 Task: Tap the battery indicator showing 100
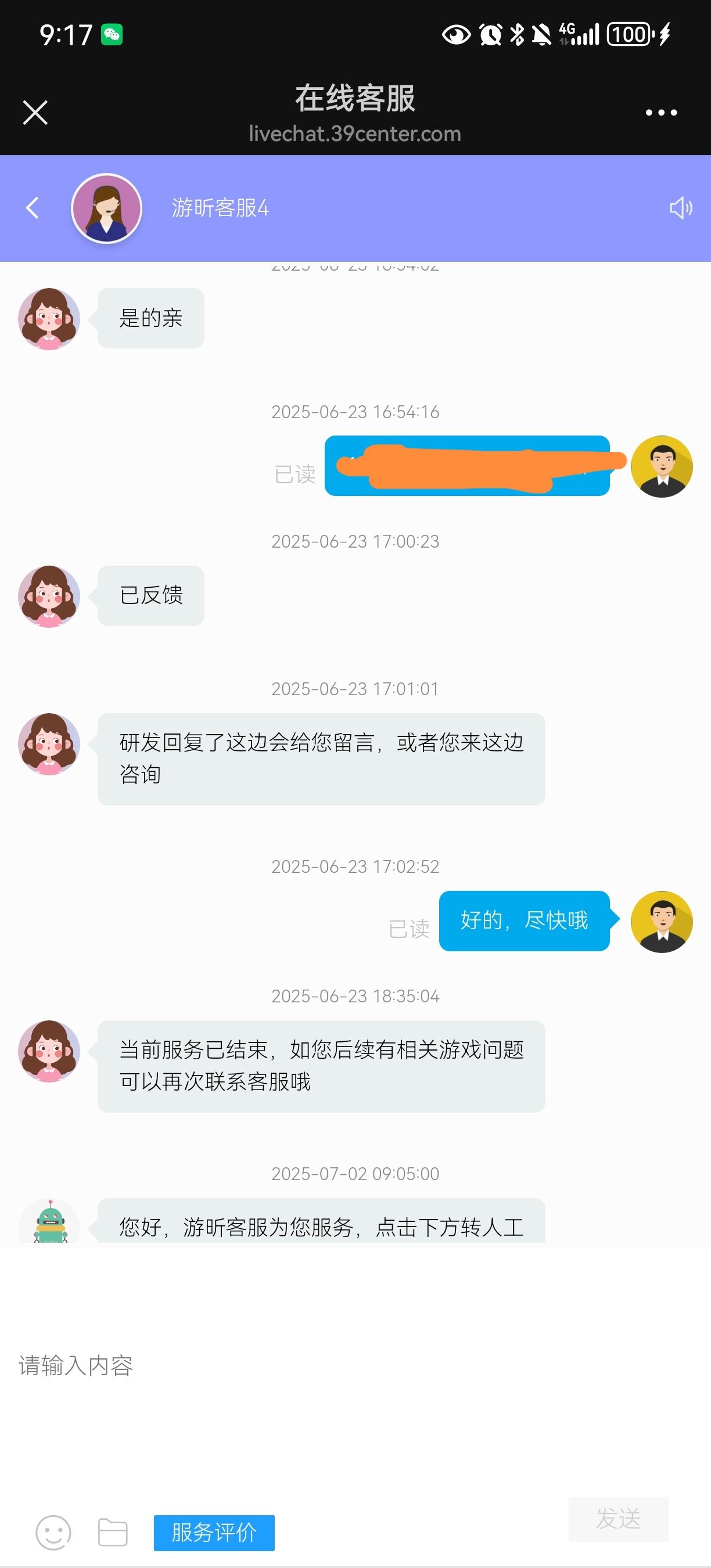click(x=631, y=35)
